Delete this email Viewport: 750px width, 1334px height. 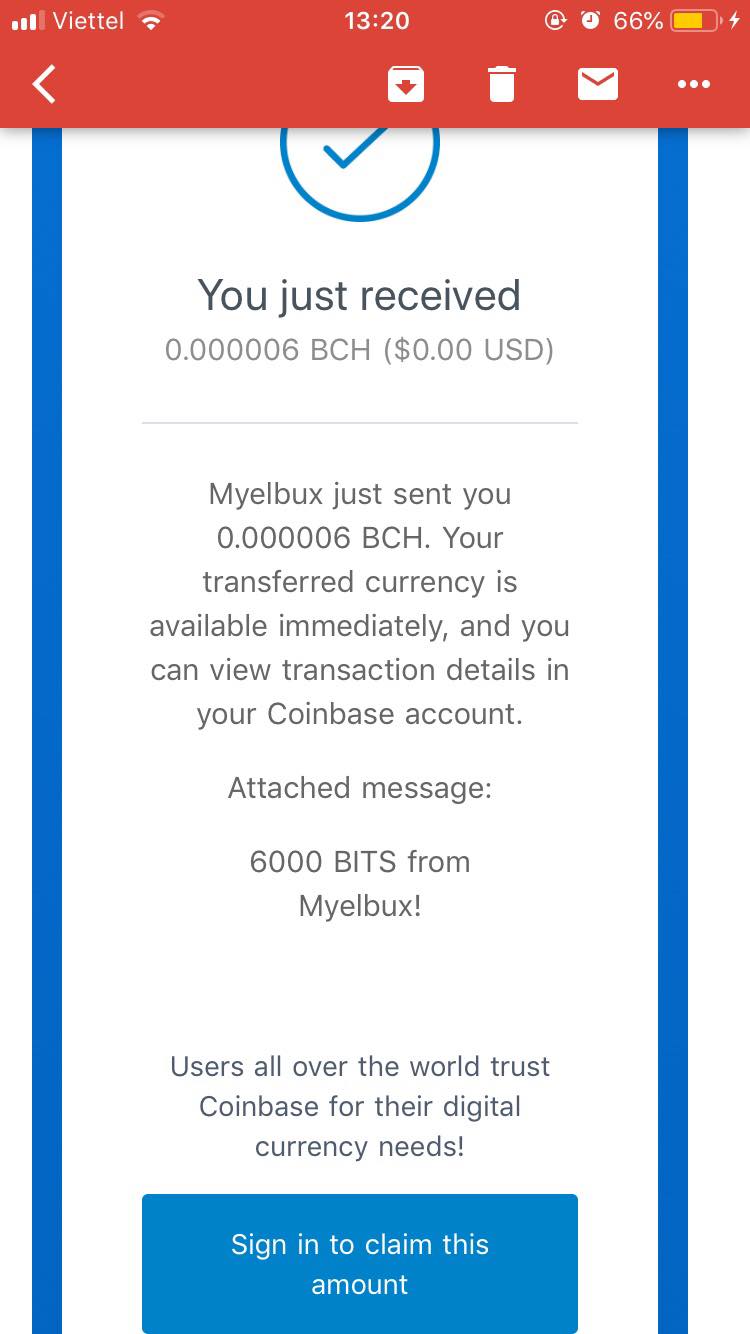tap(502, 85)
